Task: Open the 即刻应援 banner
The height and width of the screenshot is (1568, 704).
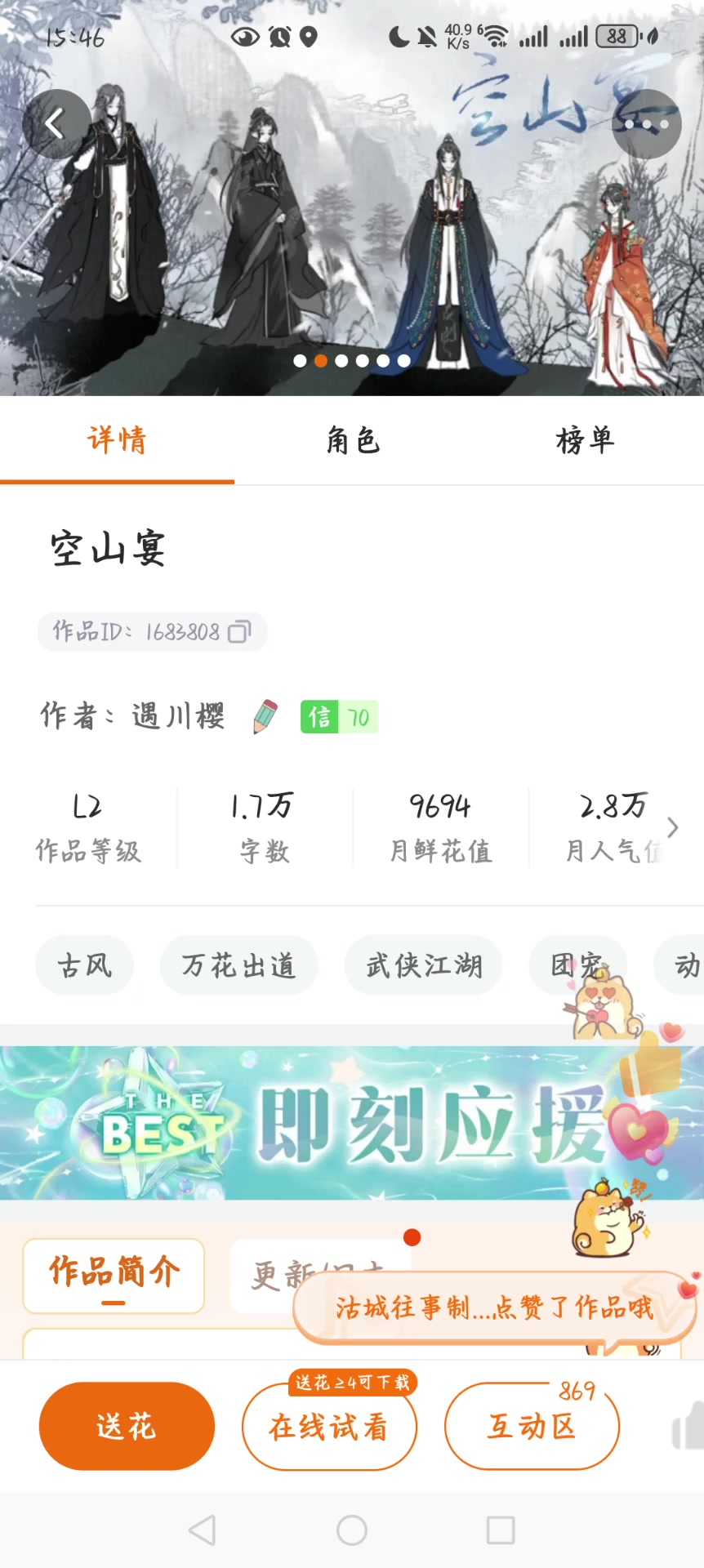Action: [x=351, y=1123]
